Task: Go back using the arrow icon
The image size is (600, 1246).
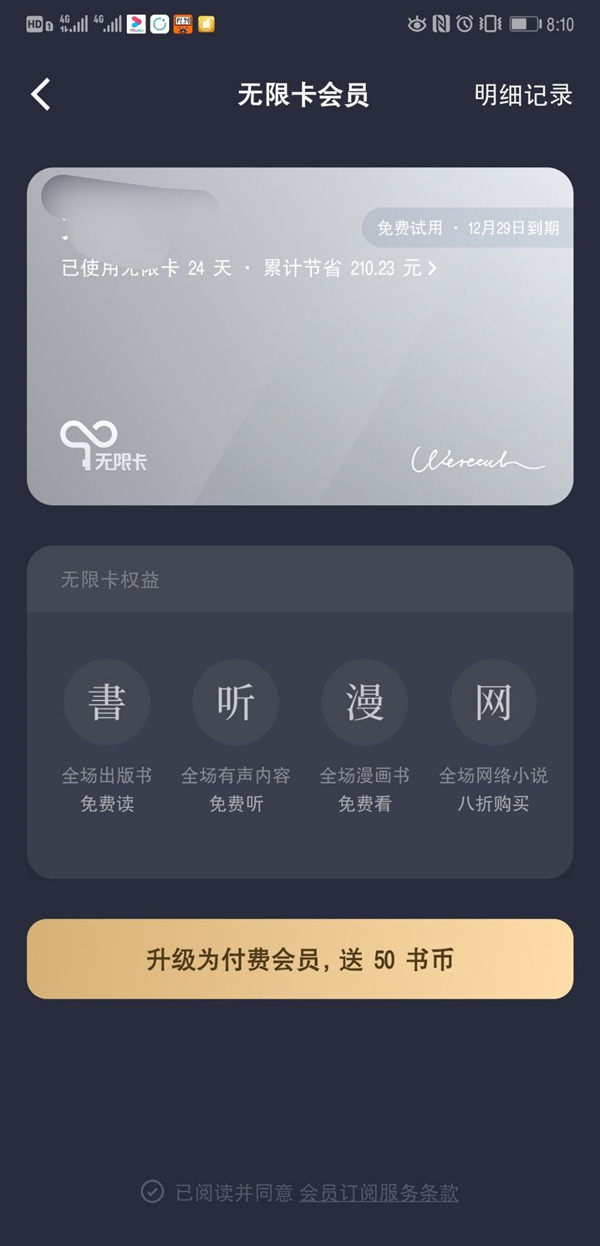Action: (41, 95)
